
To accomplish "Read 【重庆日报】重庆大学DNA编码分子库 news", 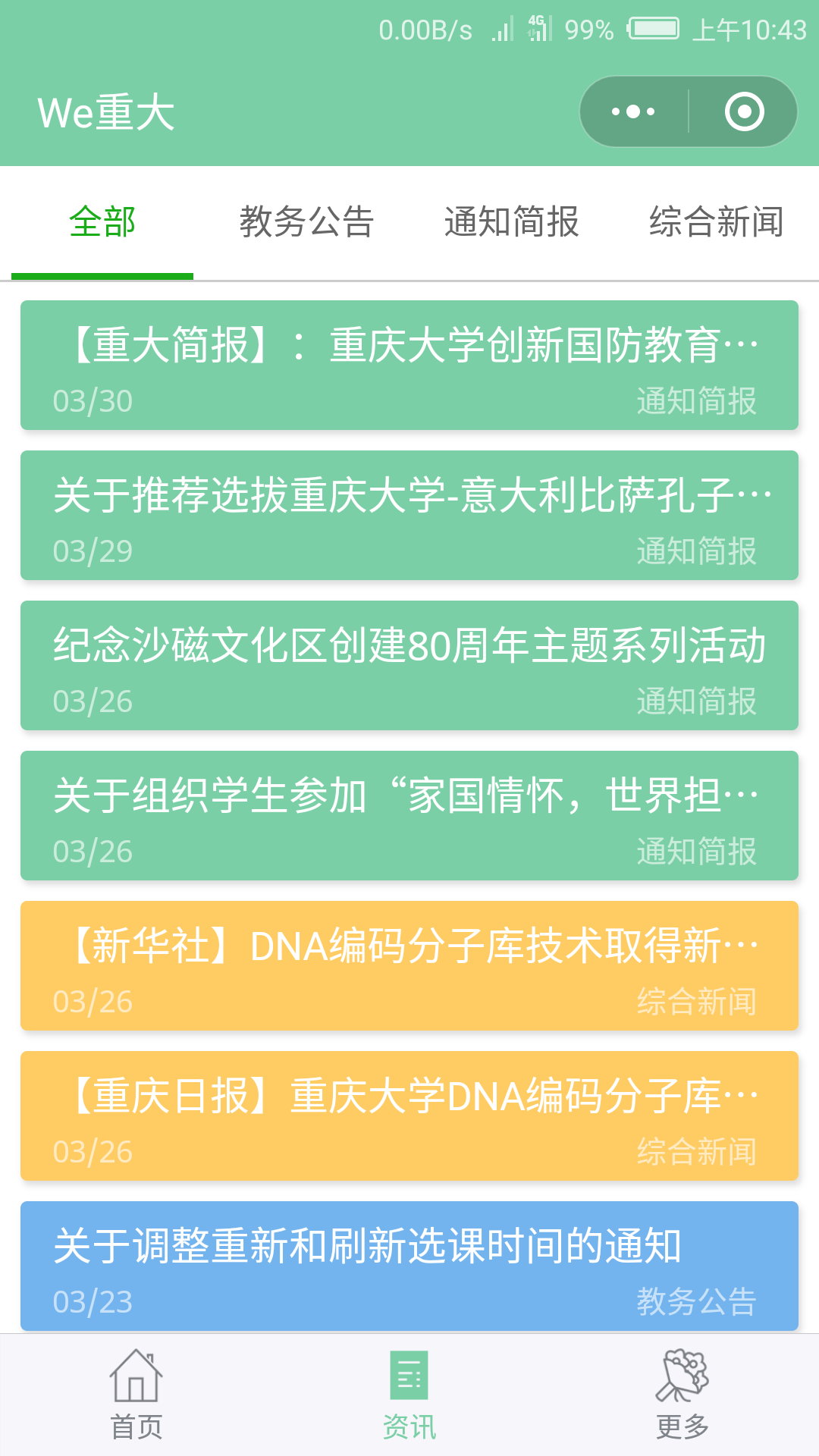I will pyautogui.click(x=409, y=1116).
